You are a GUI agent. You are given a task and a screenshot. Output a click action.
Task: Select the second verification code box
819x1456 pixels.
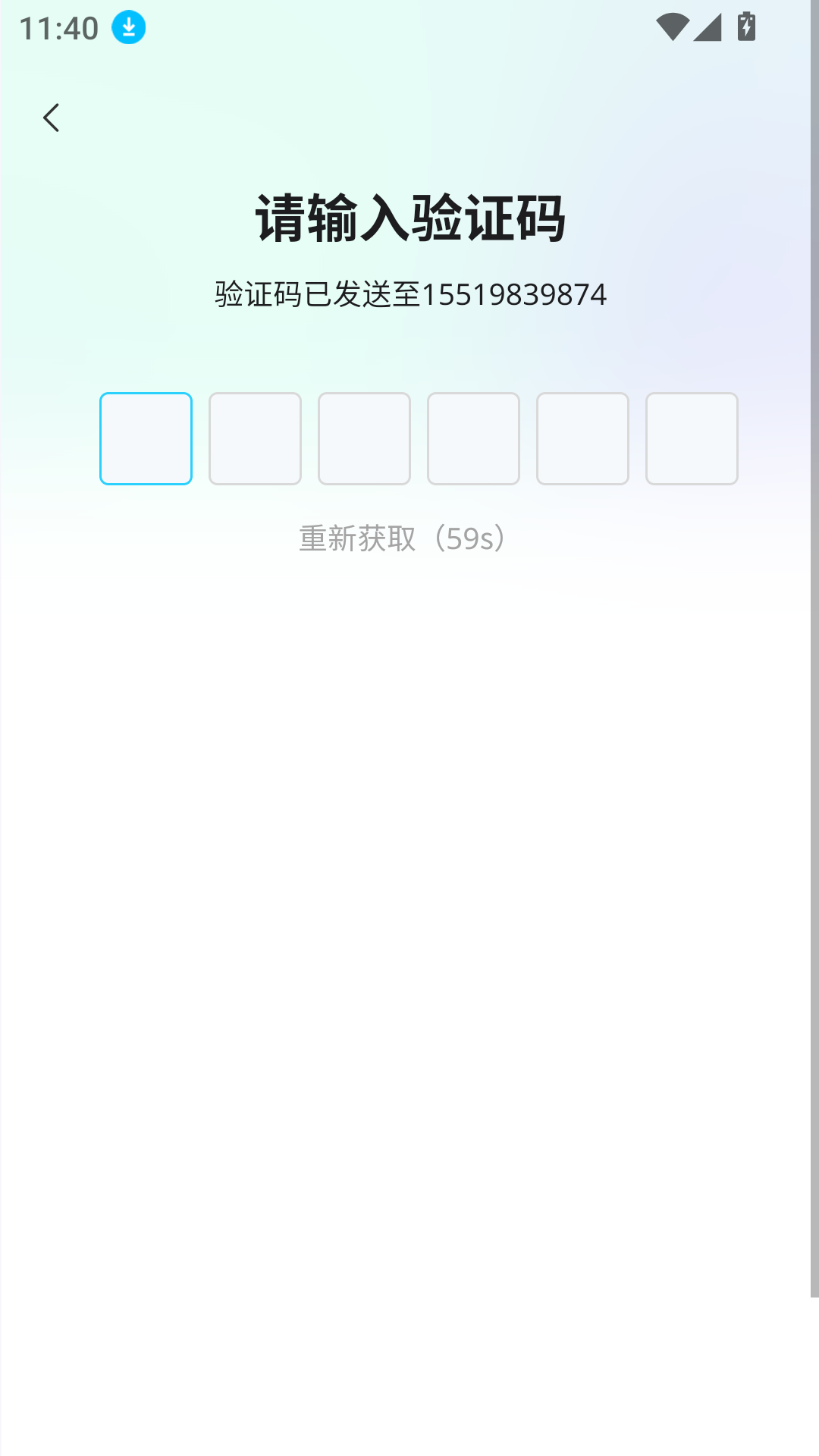pos(255,438)
